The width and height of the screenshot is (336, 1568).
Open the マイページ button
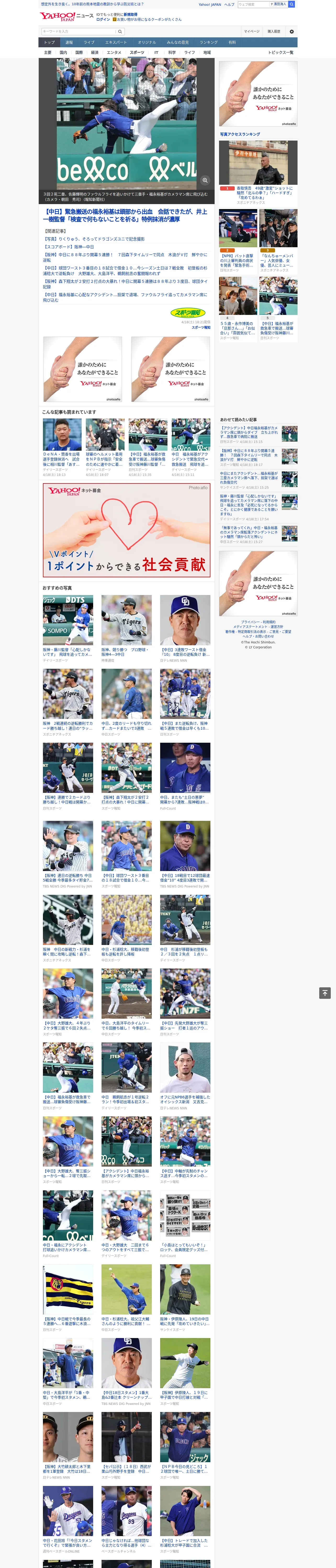[252, 31]
